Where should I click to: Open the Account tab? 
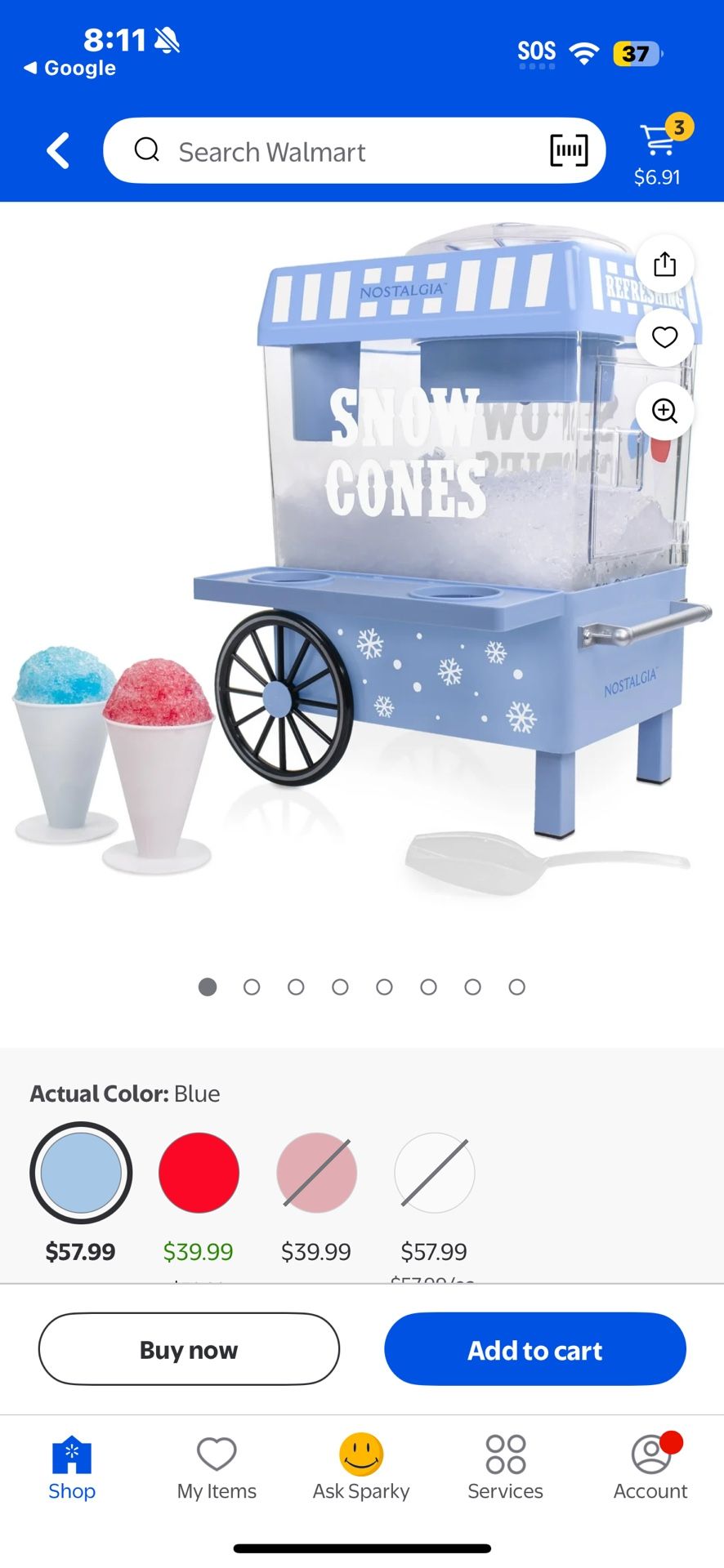tap(650, 1468)
